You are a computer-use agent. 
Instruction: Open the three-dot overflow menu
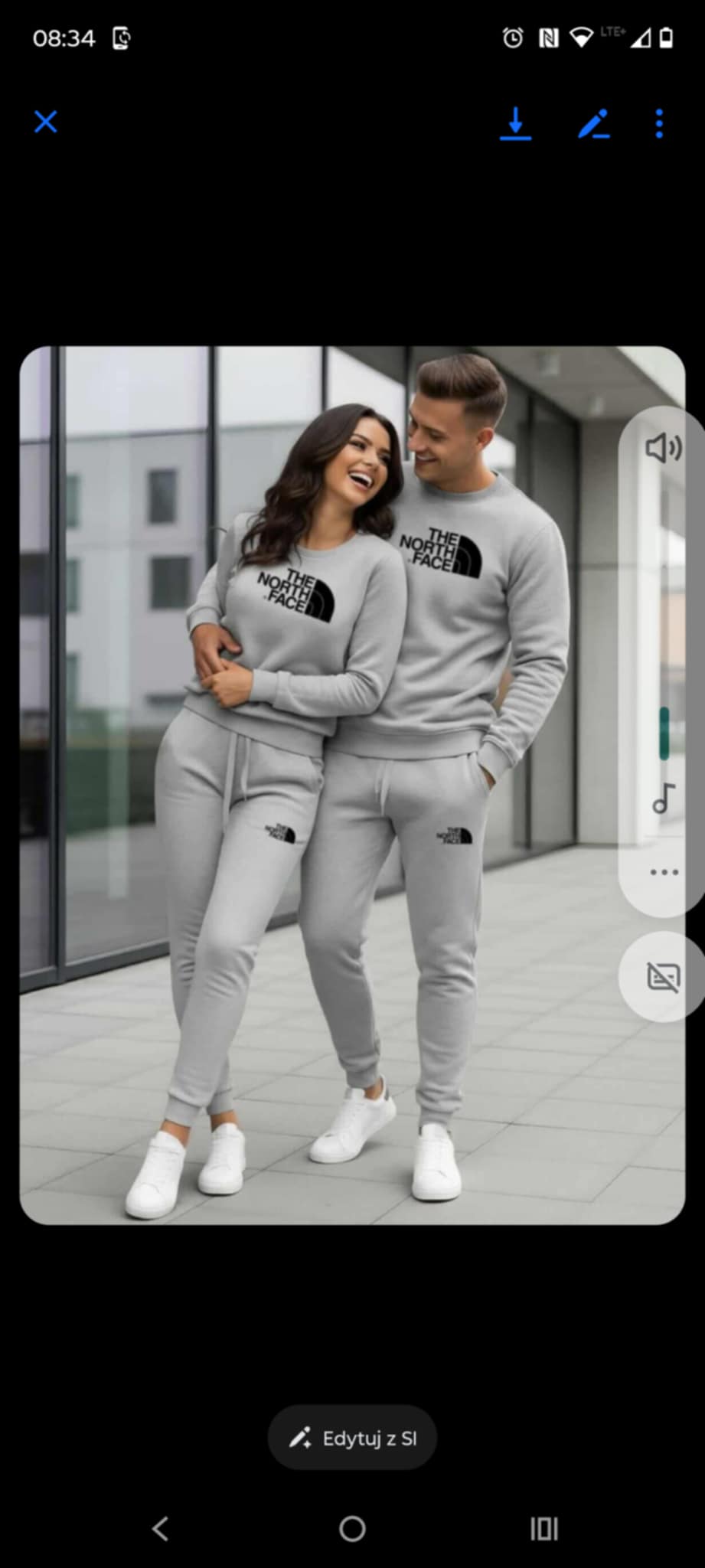click(x=659, y=123)
